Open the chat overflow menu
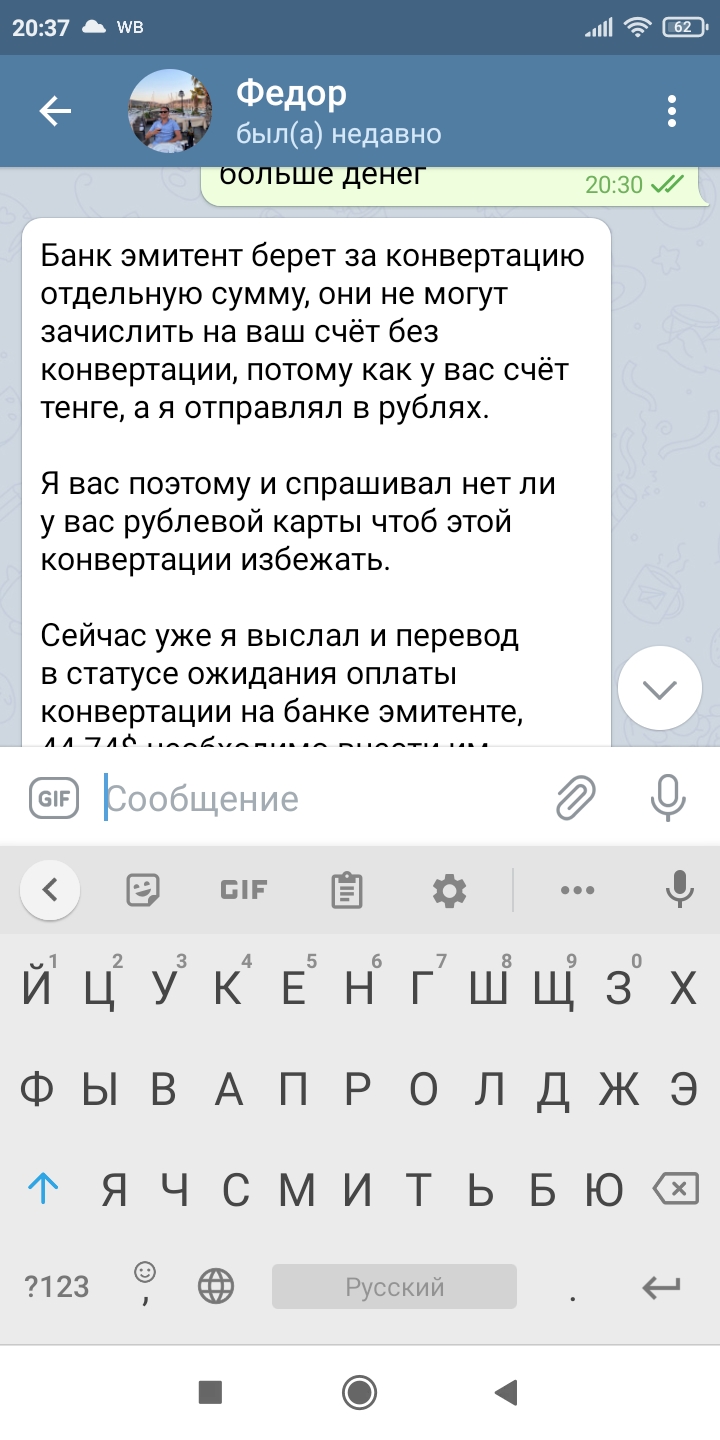Viewport: 720px width, 1440px height. click(672, 111)
